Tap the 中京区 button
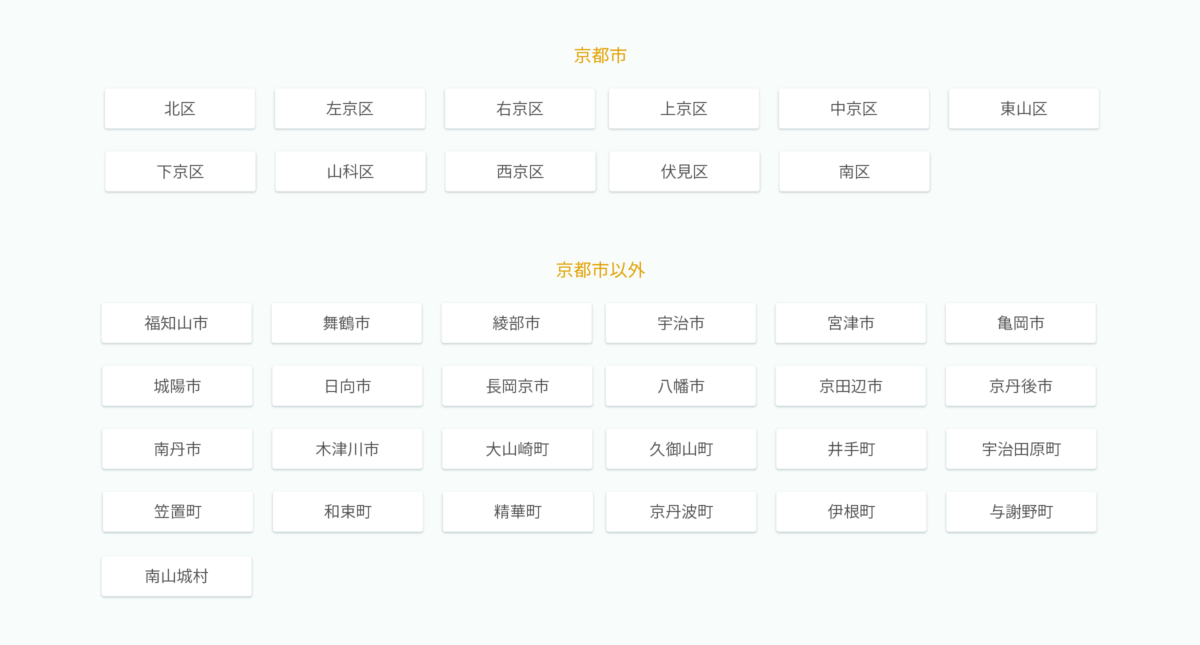 854,109
